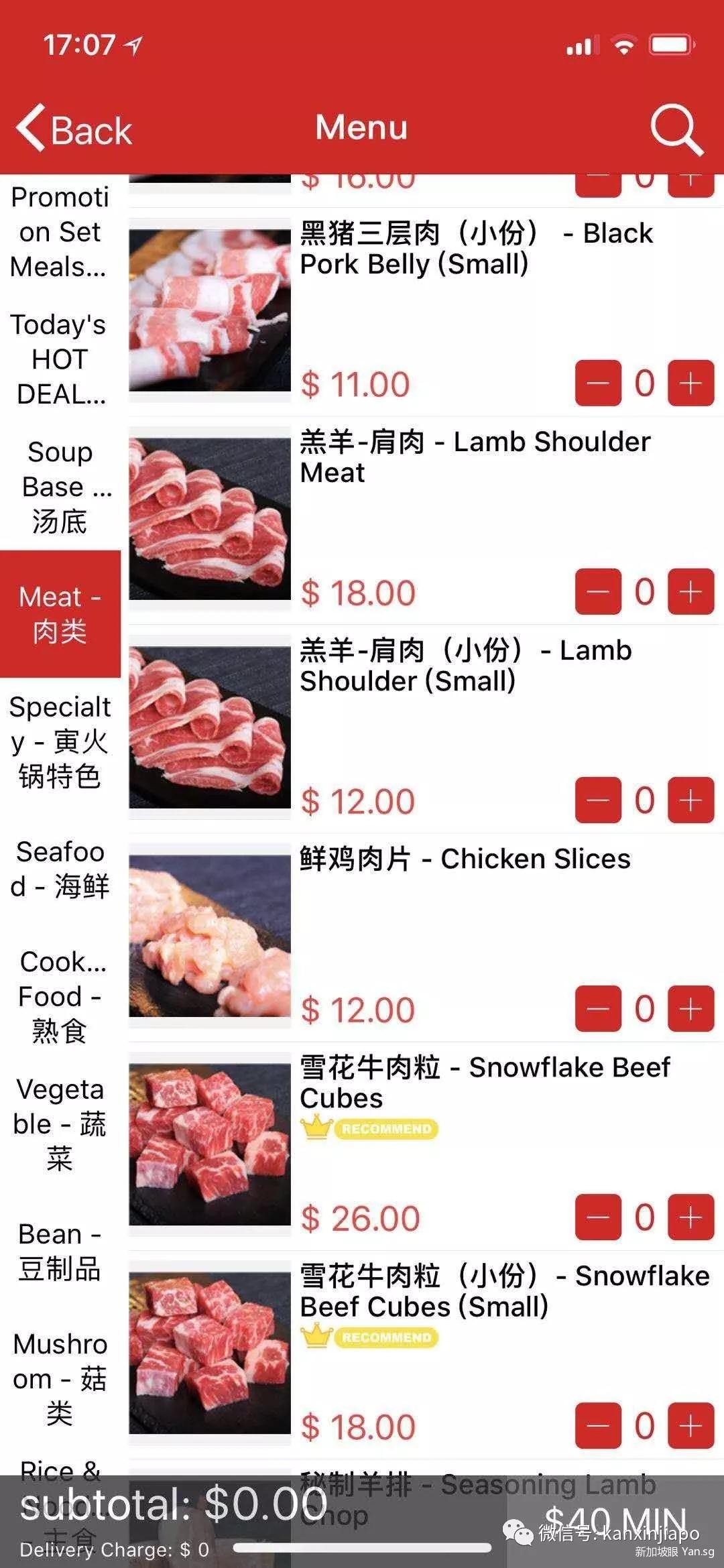Open the Seafood category
724x1568 pixels.
click(60, 869)
